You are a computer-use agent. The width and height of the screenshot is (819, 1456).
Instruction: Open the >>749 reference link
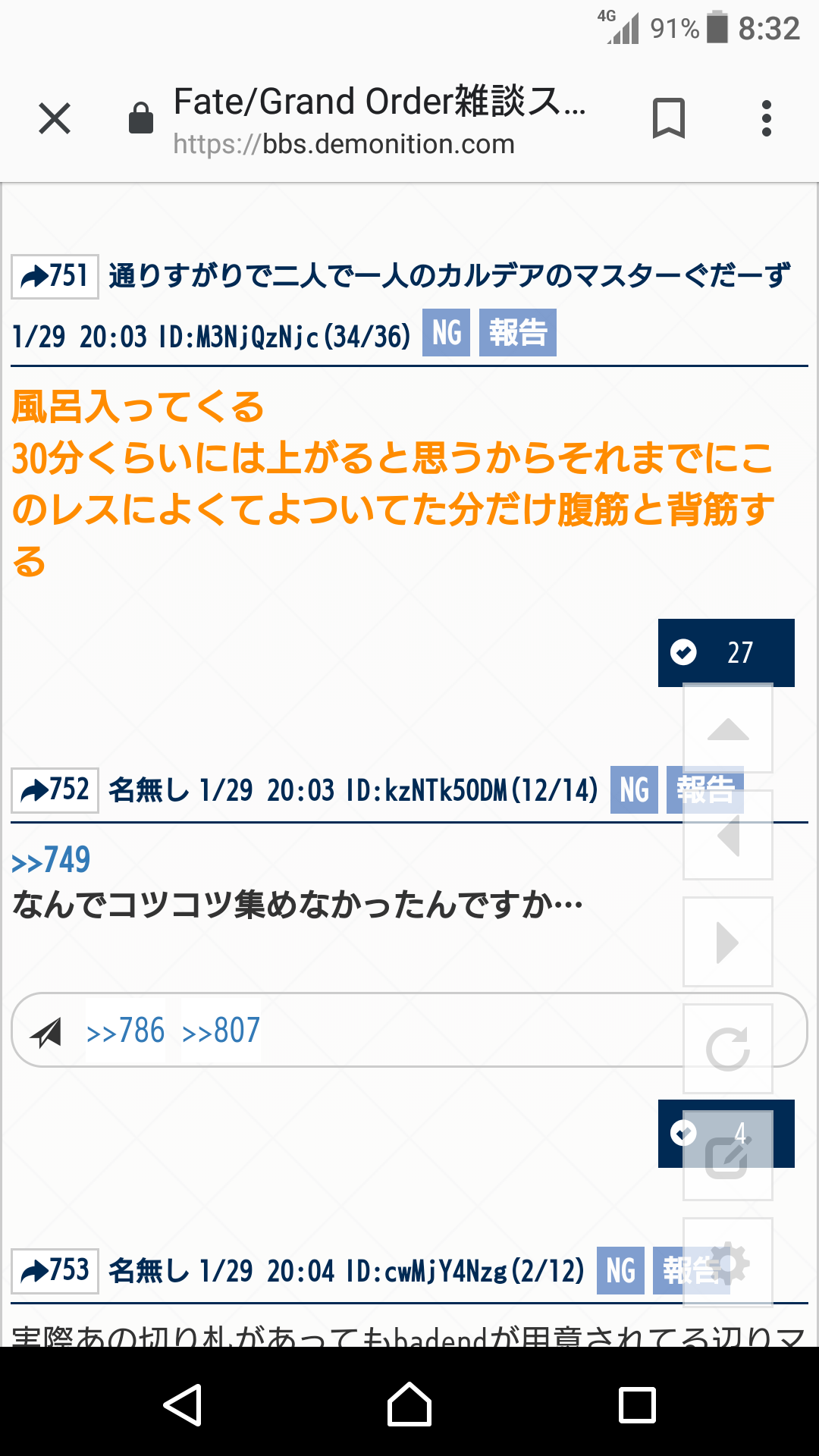pyautogui.click(x=52, y=861)
